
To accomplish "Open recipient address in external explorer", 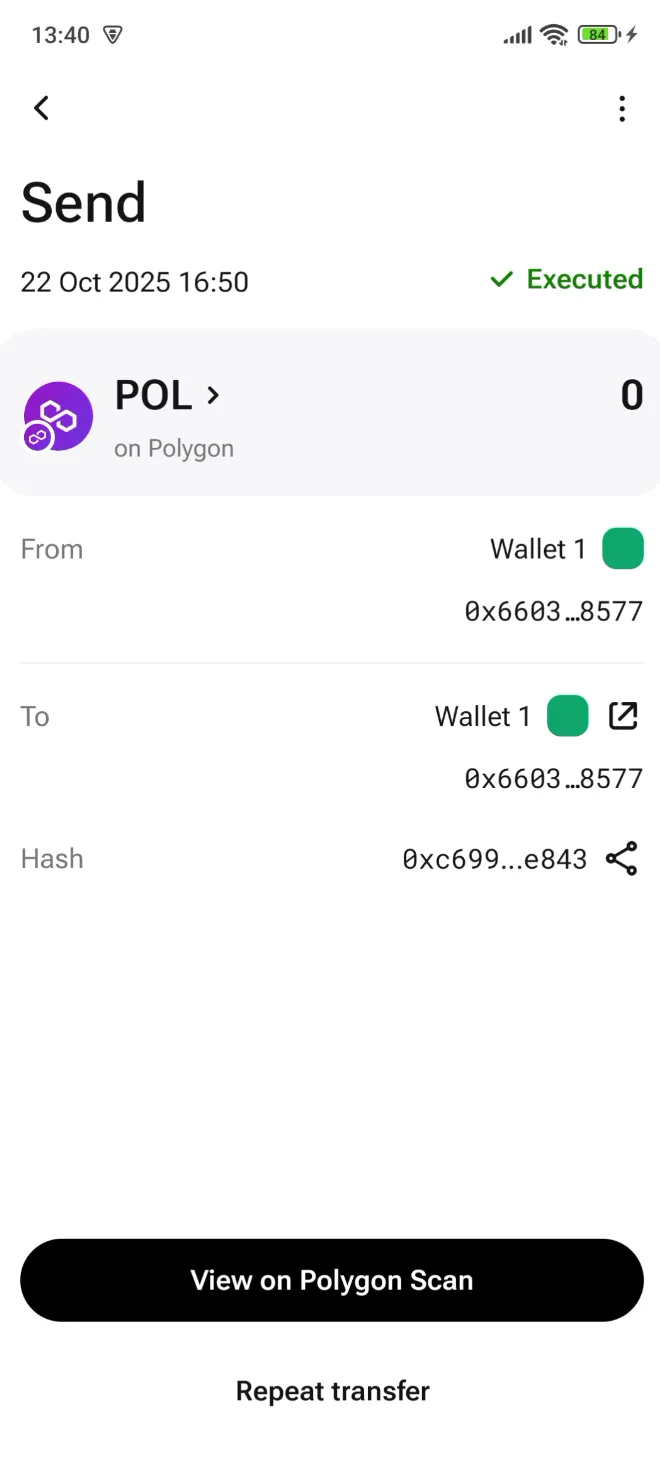I will (x=623, y=716).
